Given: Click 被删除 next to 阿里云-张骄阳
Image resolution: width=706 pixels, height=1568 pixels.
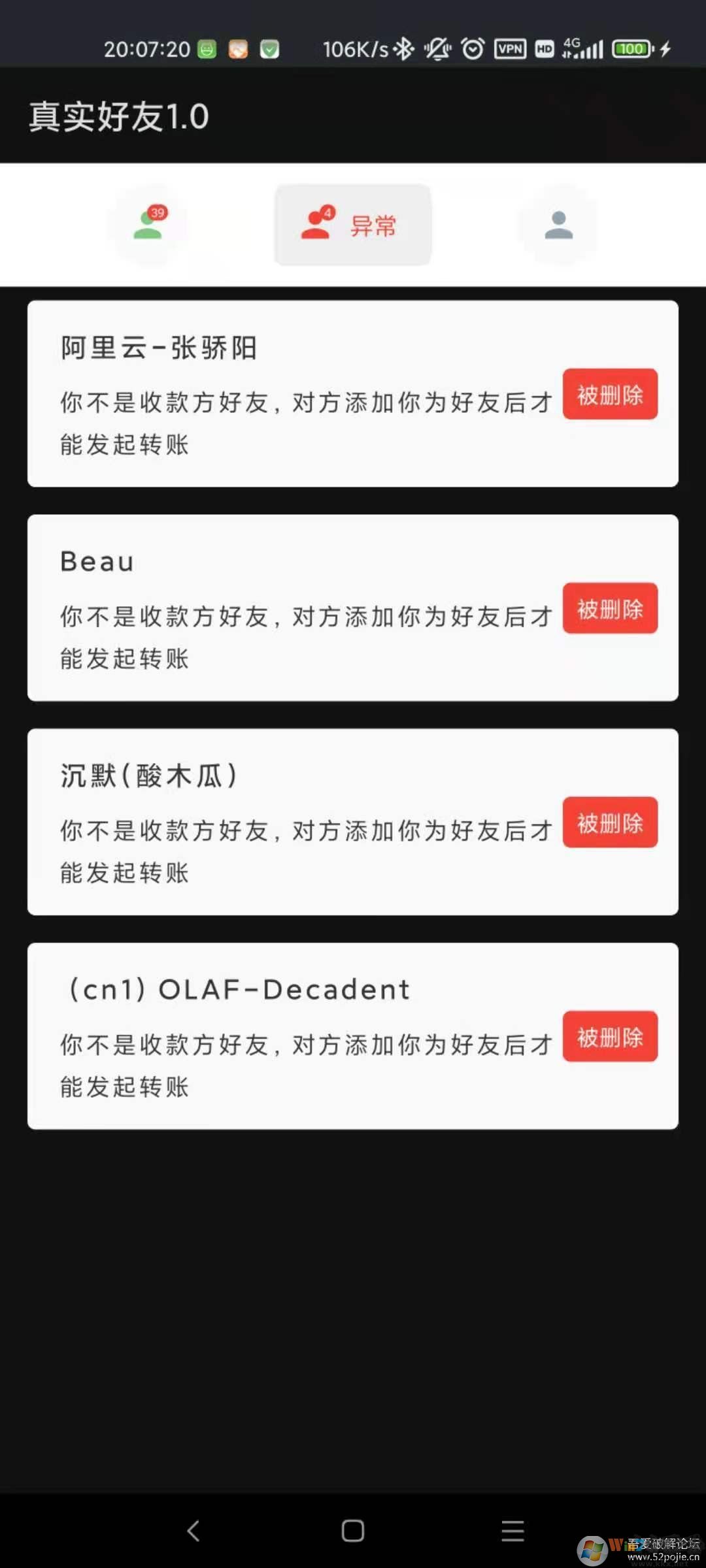Looking at the screenshot, I should pyautogui.click(x=610, y=395).
